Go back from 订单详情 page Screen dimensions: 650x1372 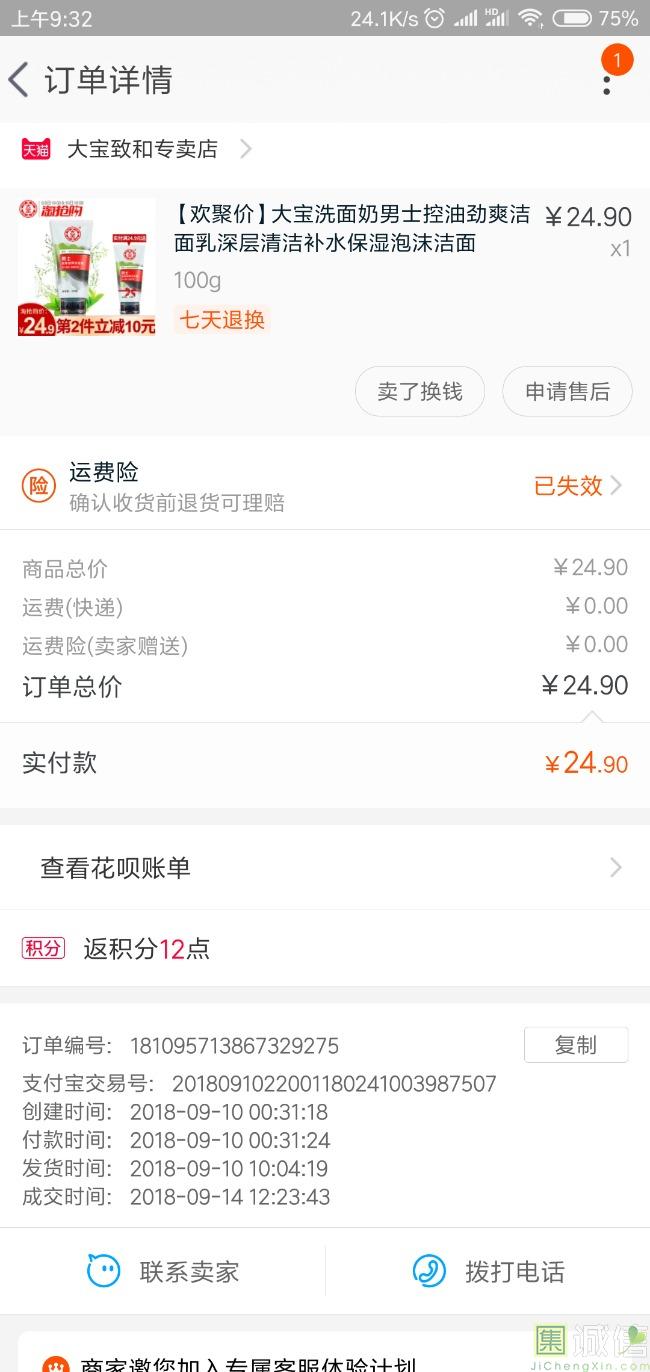pyautogui.click(x=19, y=80)
